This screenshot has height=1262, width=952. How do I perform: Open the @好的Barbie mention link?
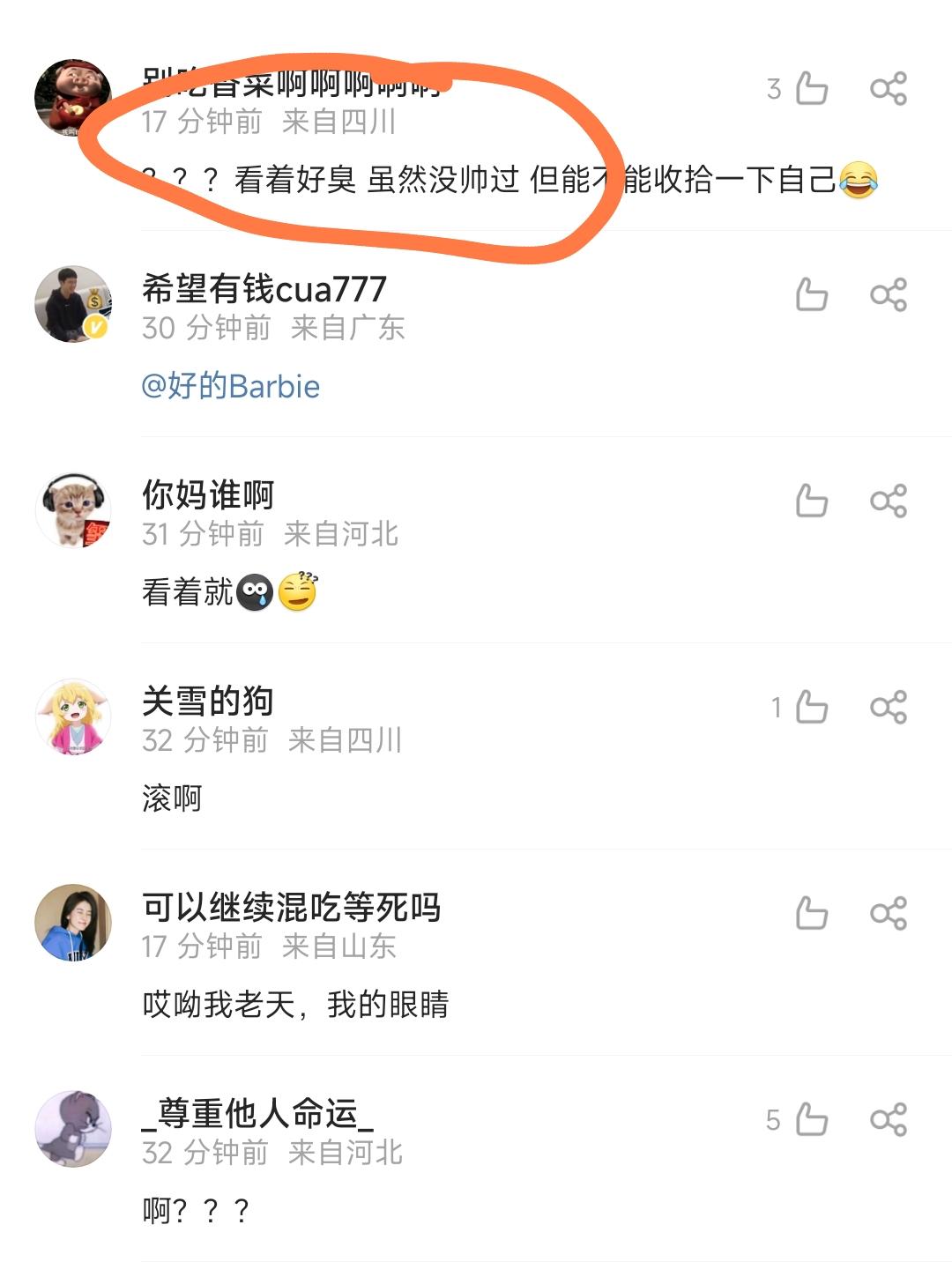click(231, 386)
